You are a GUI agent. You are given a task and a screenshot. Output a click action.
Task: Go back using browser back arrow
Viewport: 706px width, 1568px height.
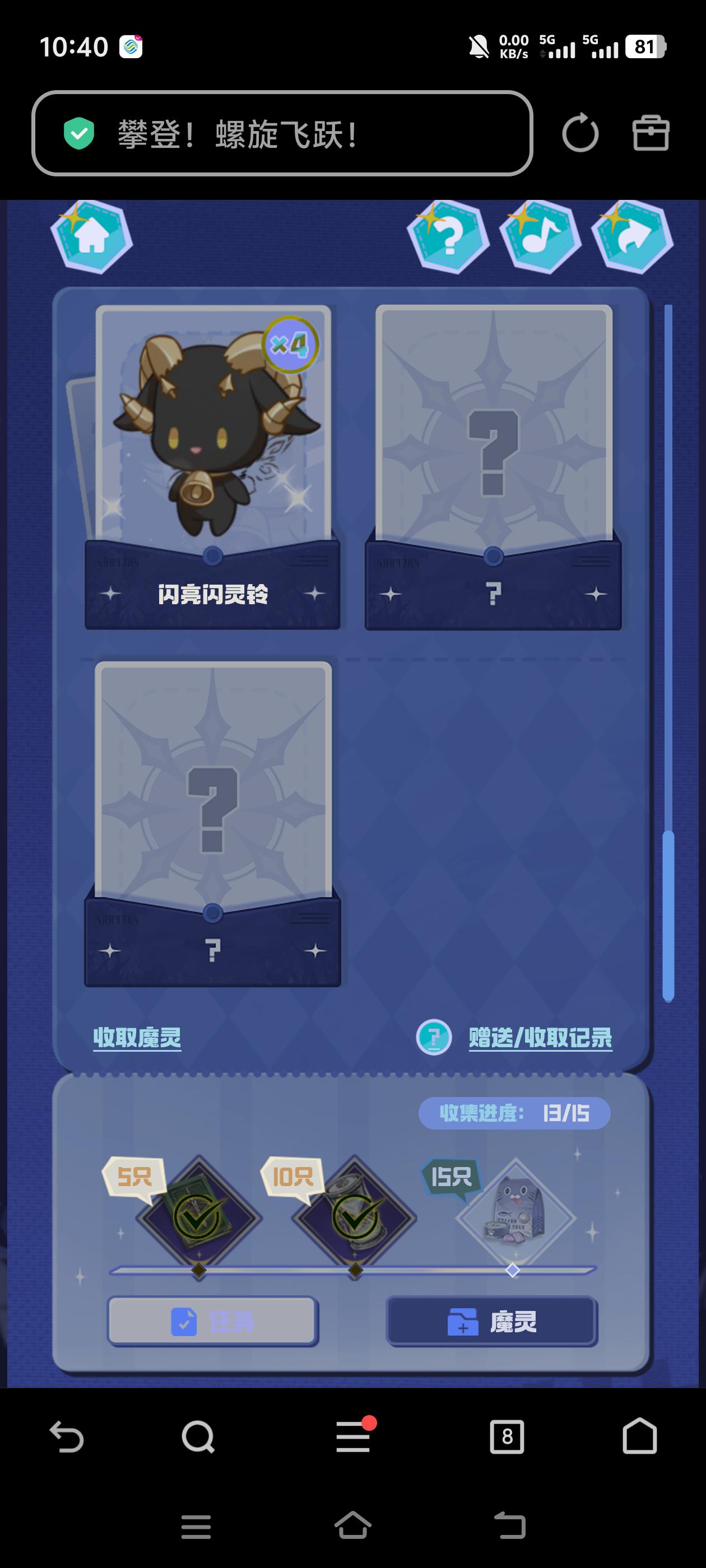[66, 1437]
